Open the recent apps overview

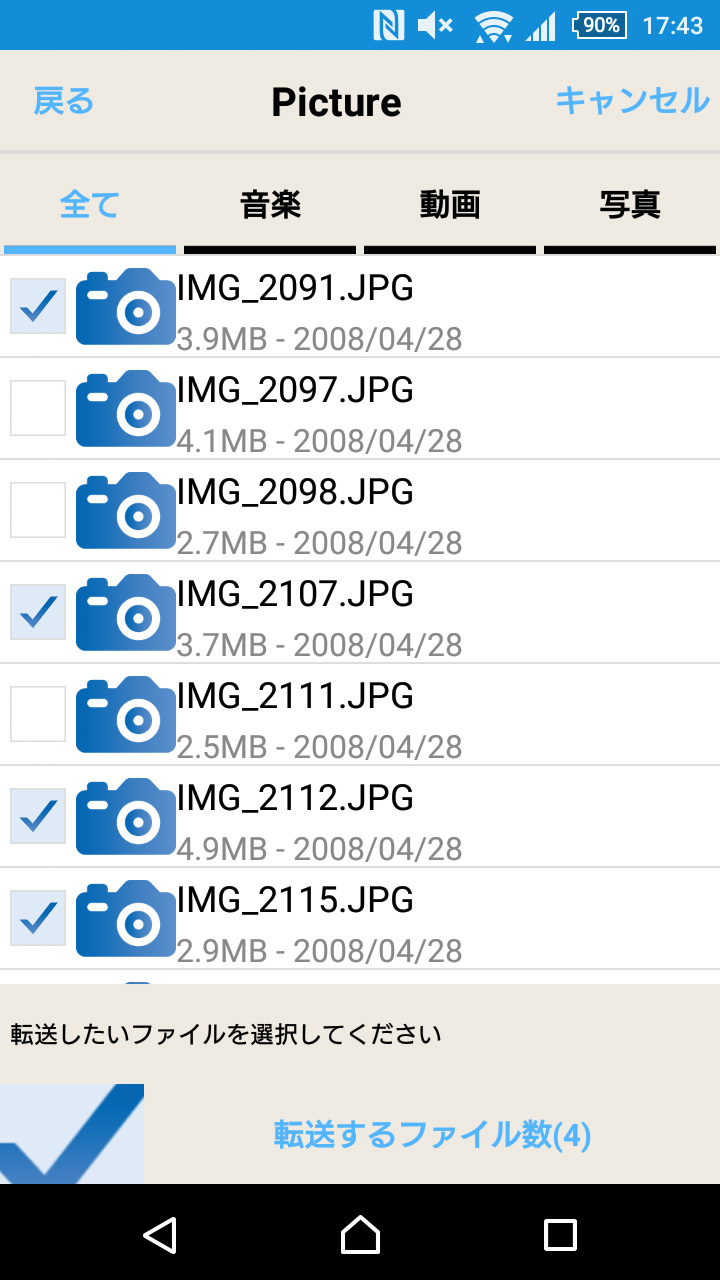(x=560, y=1234)
